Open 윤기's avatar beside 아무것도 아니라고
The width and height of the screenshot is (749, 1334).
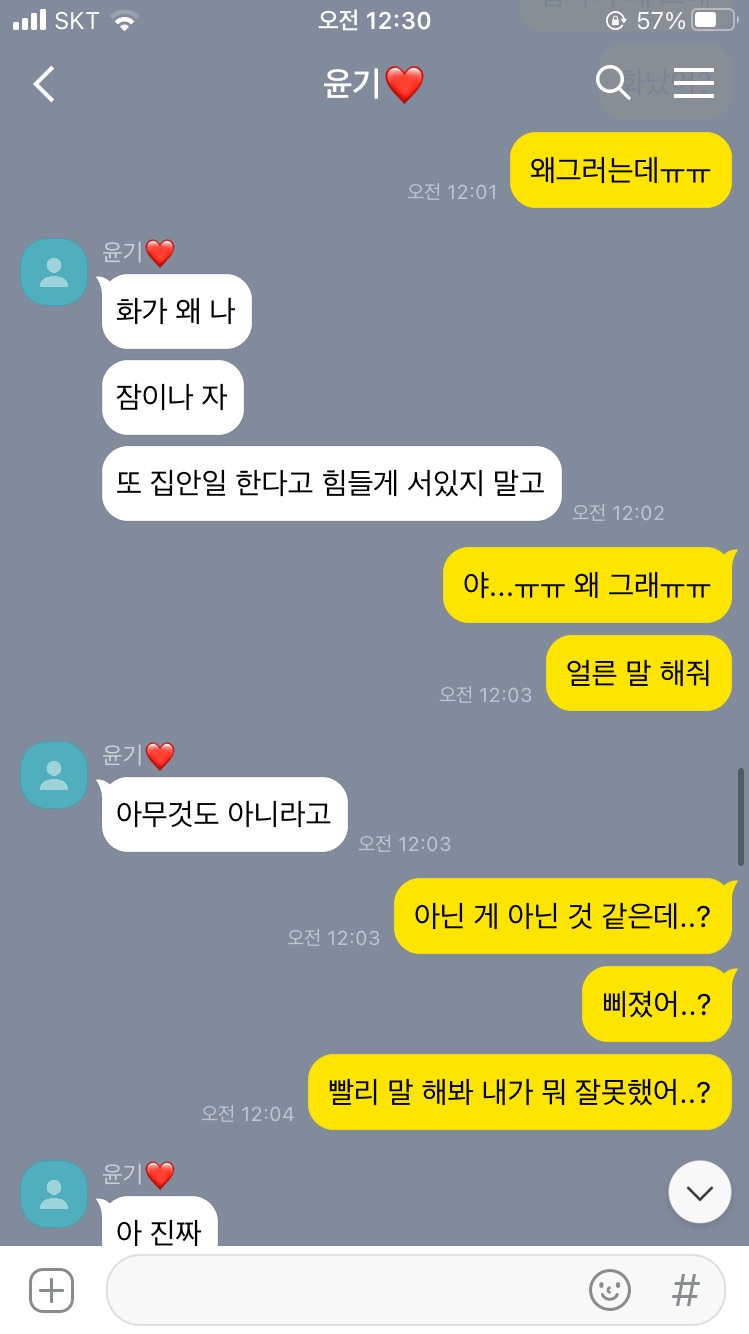[x=54, y=775]
